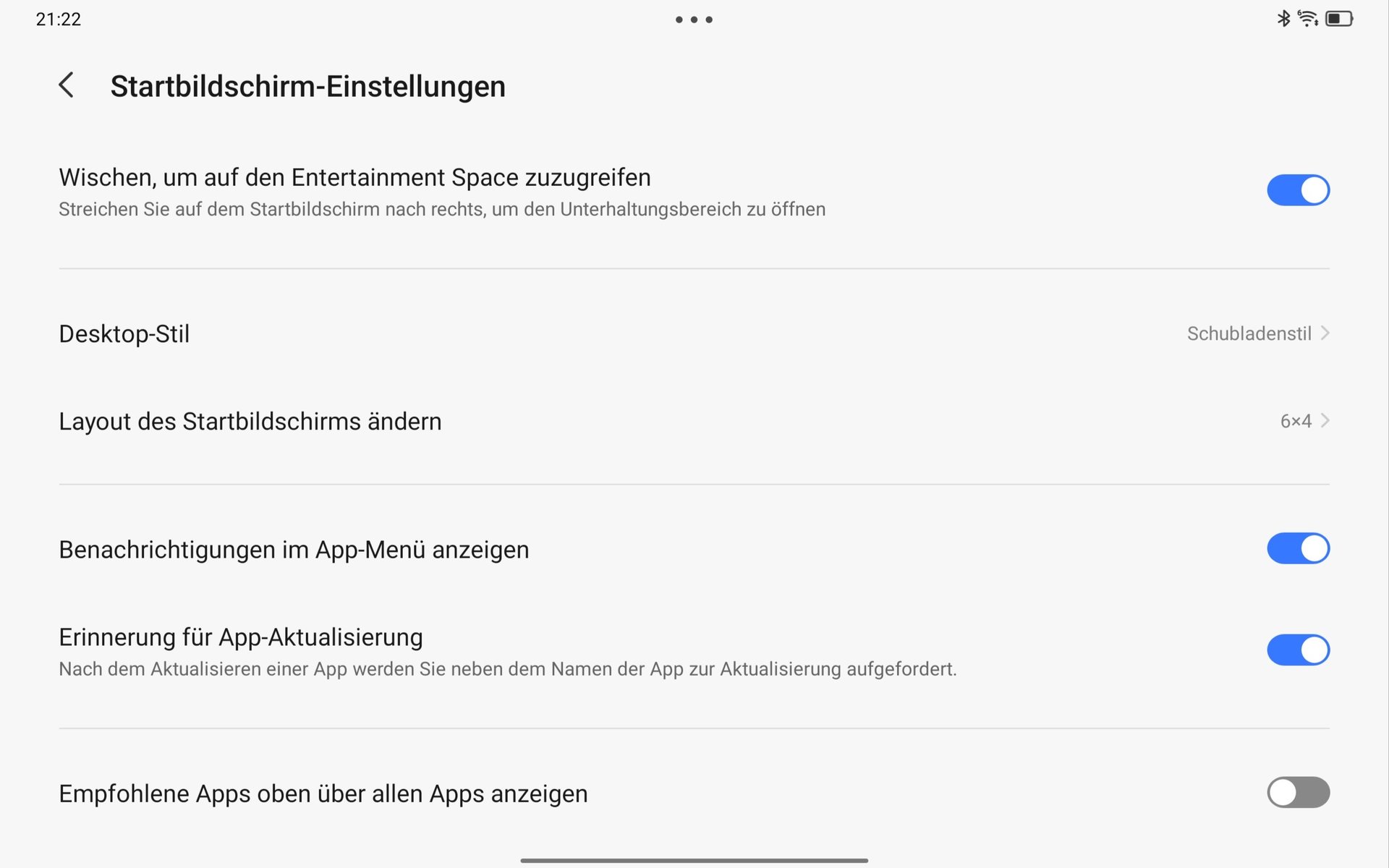The height and width of the screenshot is (868, 1389).
Task: Tap the three-dot multitasking handle
Action: tap(694, 20)
